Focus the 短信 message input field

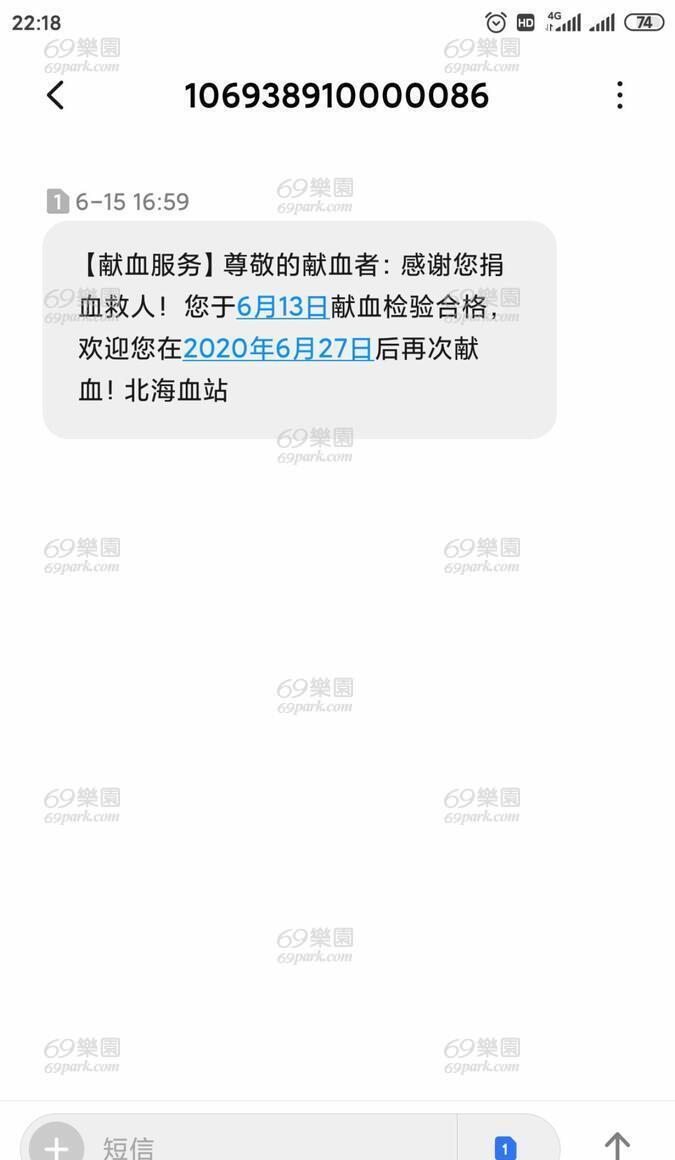pos(274,1144)
